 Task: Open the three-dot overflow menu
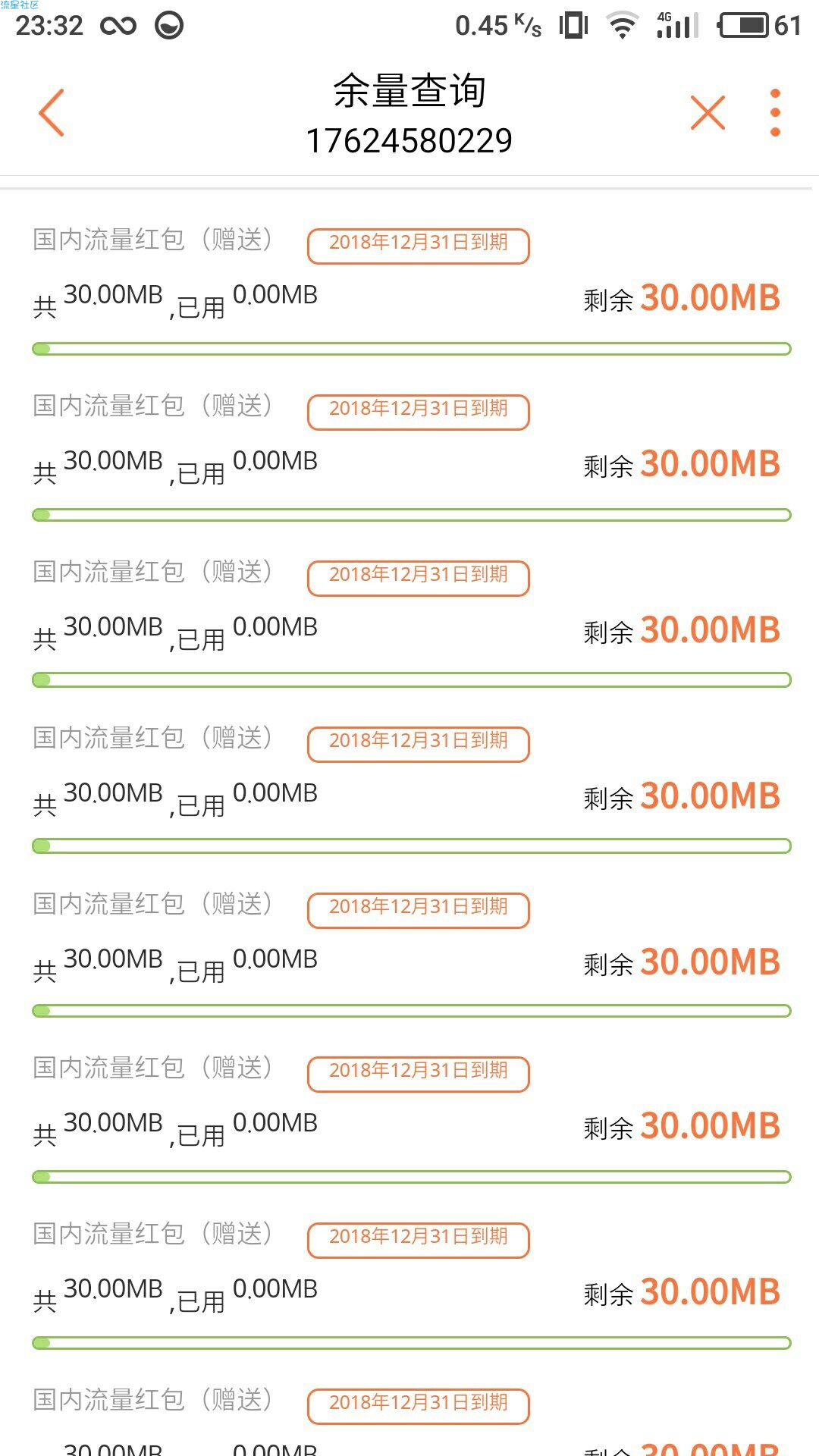[774, 113]
